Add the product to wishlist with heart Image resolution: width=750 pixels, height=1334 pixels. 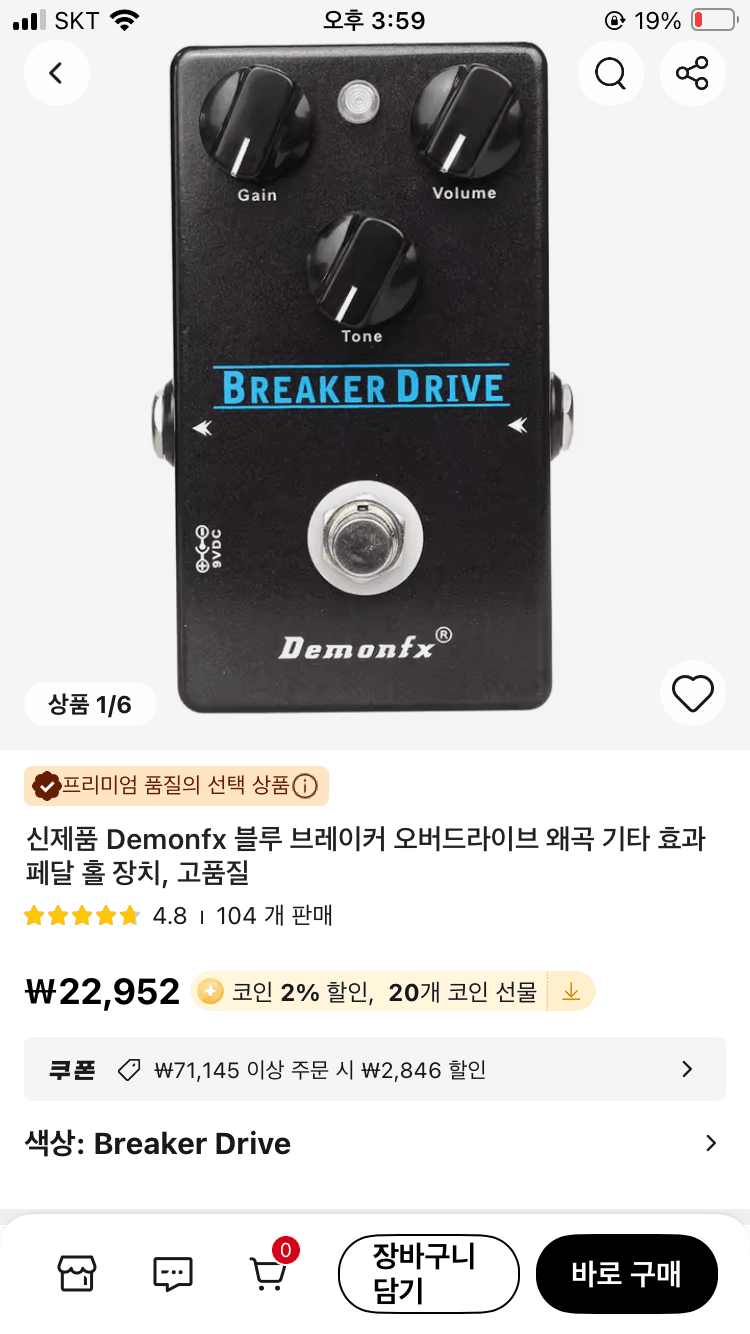click(x=692, y=693)
